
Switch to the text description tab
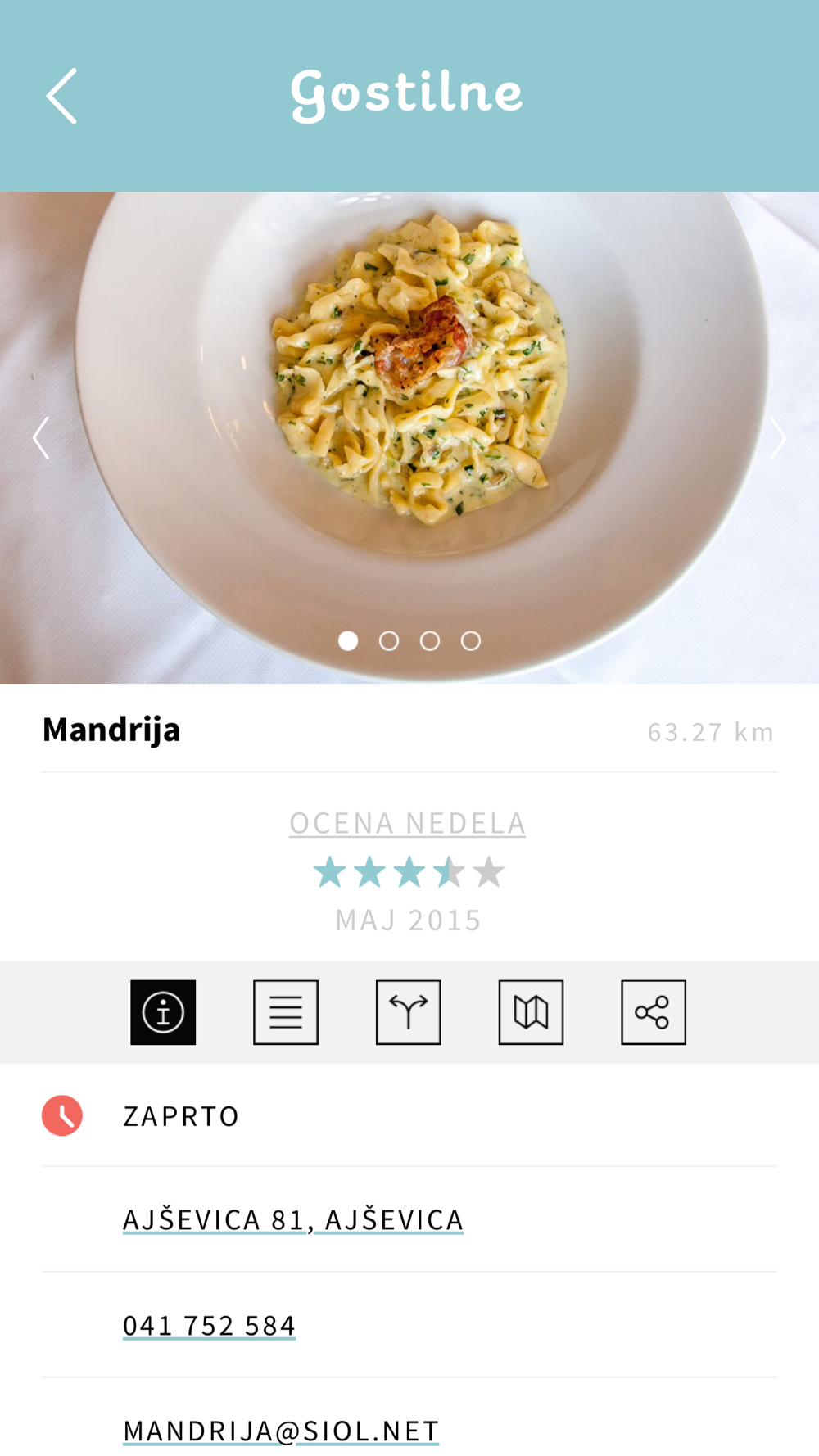(x=286, y=1012)
